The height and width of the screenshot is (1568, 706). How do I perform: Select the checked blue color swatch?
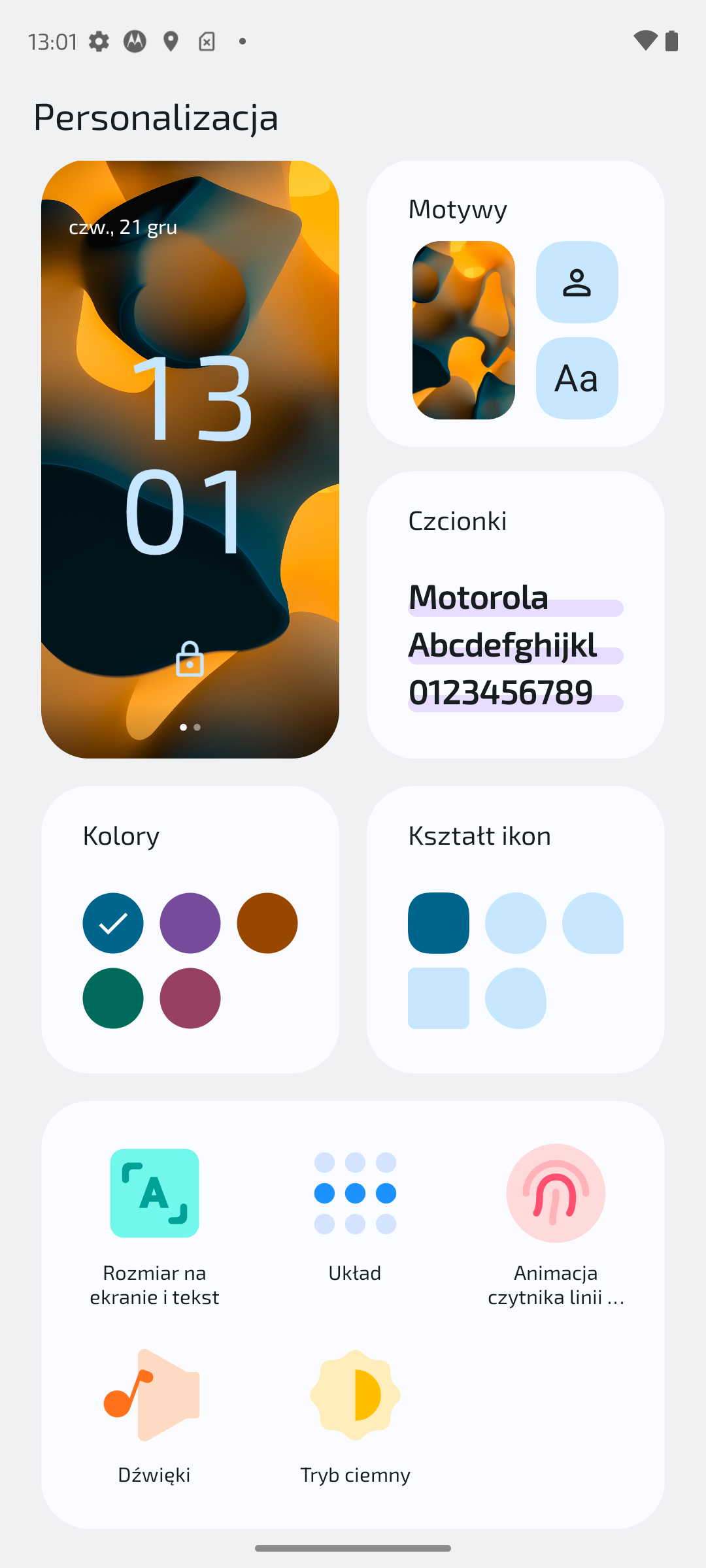pyautogui.click(x=113, y=923)
